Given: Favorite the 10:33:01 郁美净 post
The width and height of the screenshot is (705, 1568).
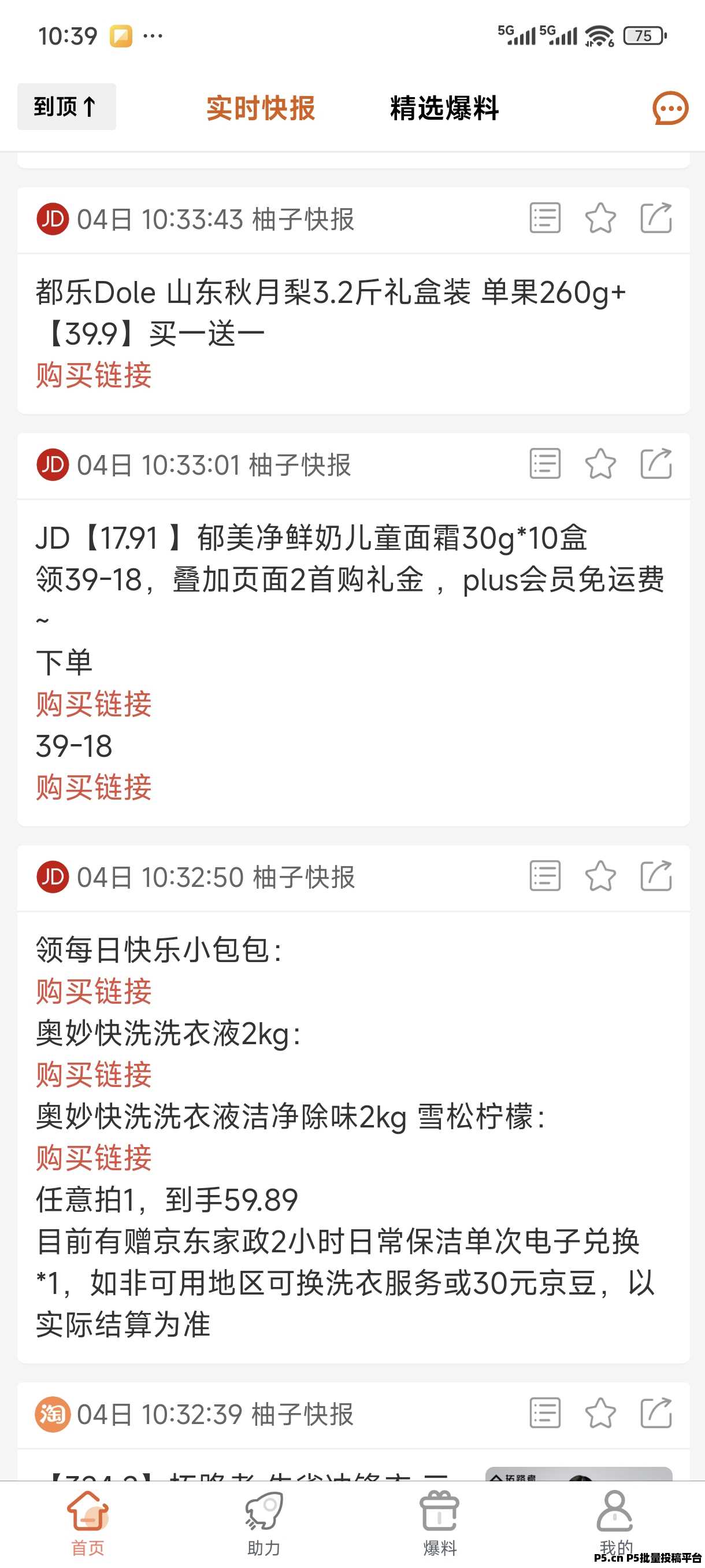Looking at the screenshot, I should click(x=600, y=464).
